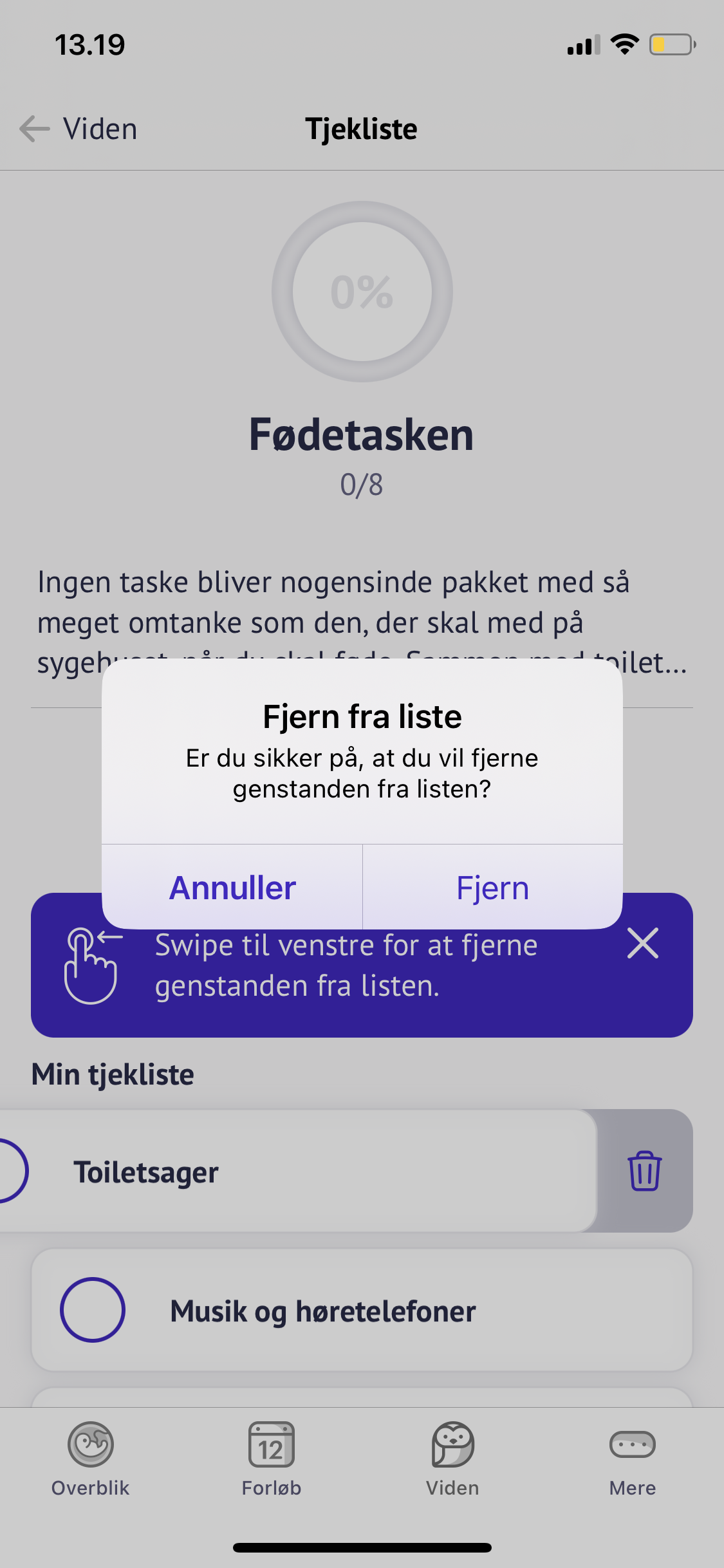Confirm removal by tapping Fjern
The image size is (724, 1568).
(492, 888)
